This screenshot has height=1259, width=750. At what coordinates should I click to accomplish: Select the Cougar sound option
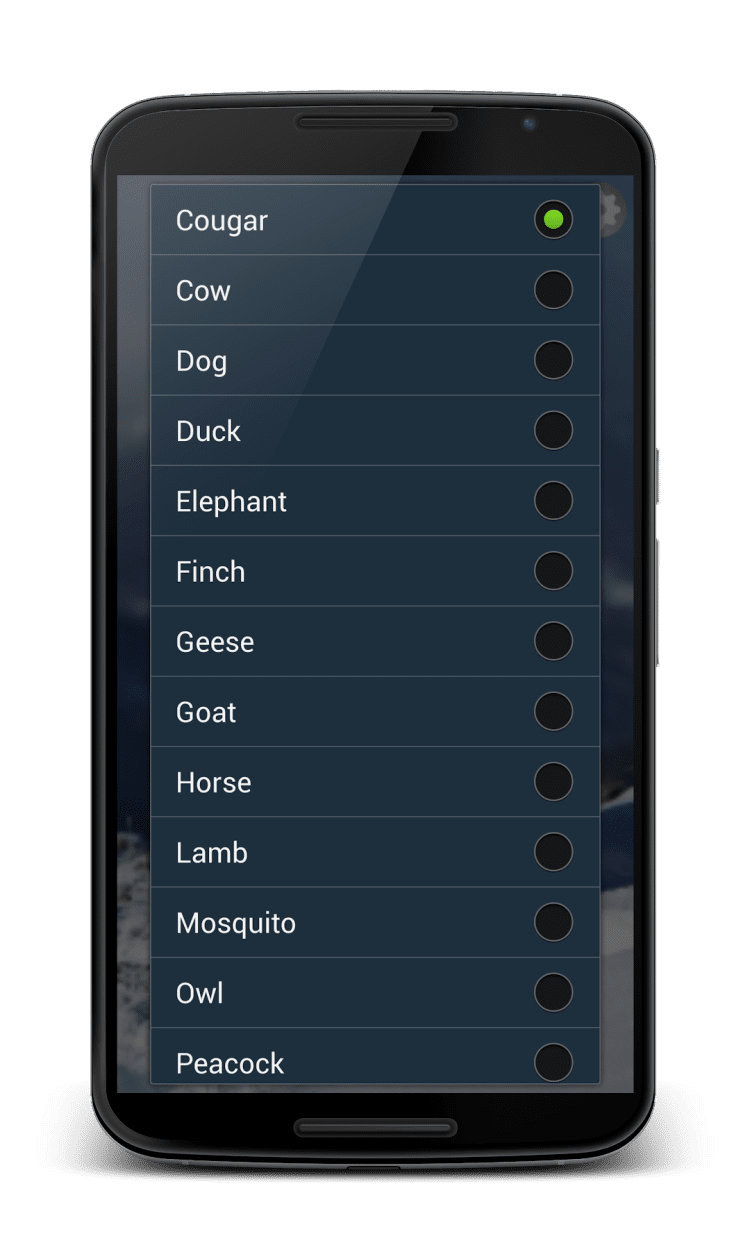[553, 220]
